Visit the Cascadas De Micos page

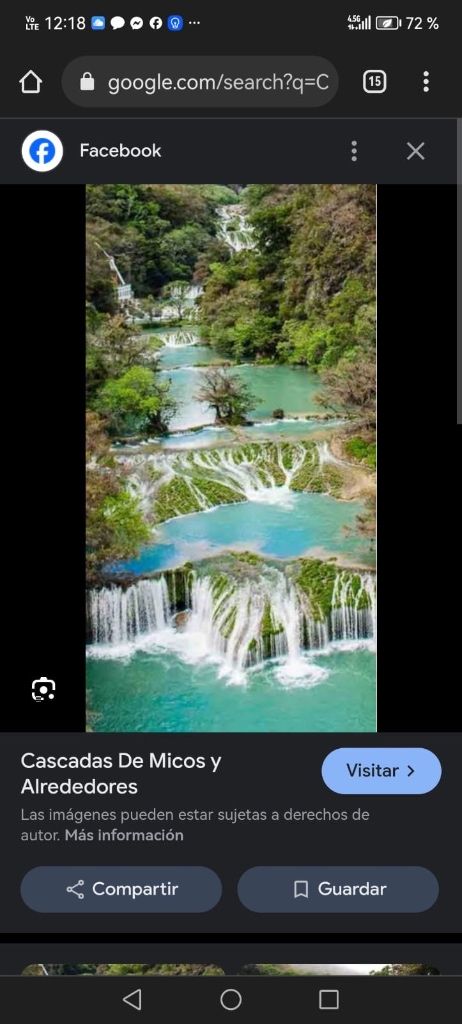coord(382,771)
